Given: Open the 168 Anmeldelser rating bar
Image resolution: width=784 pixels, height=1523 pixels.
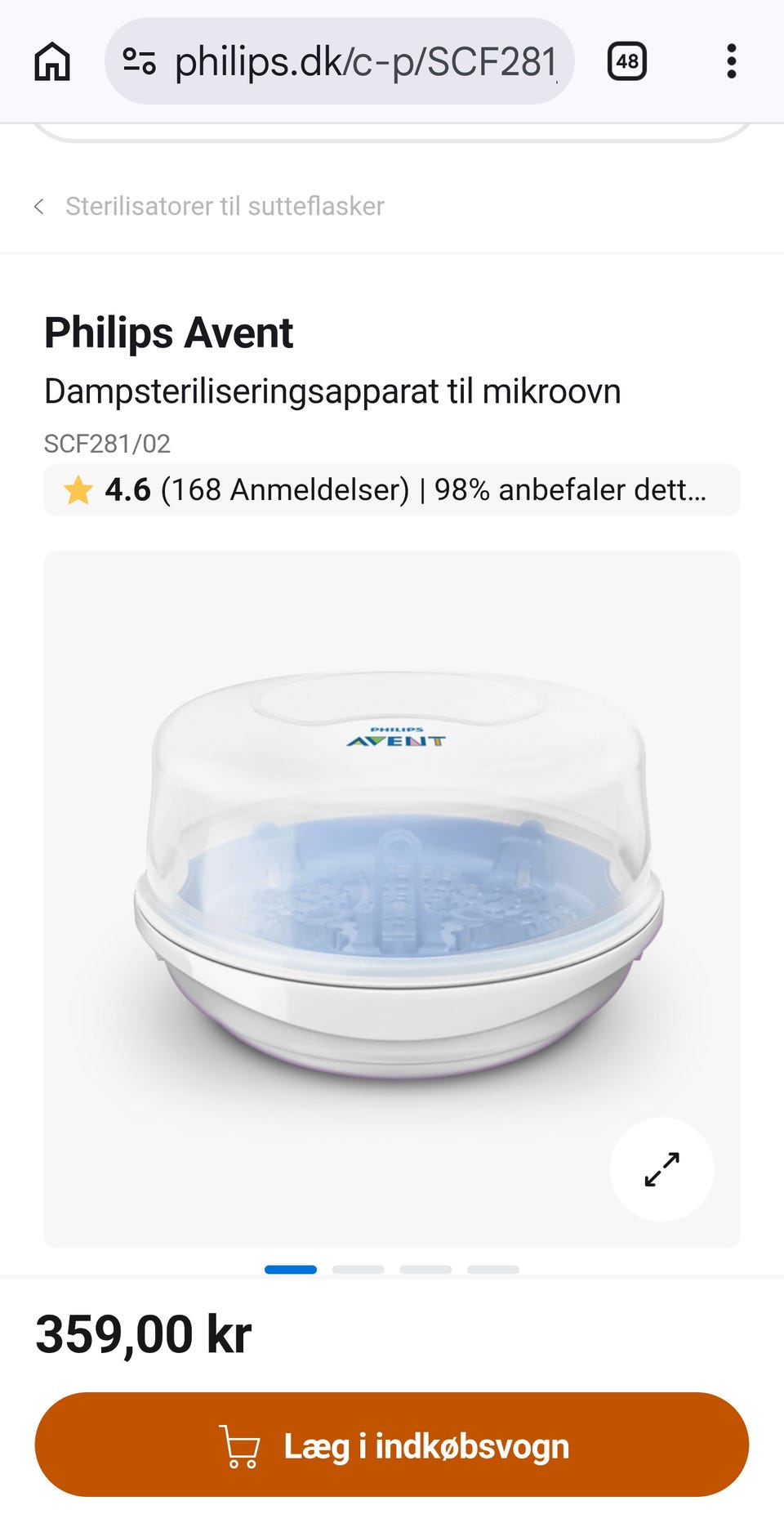Looking at the screenshot, I should pos(392,490).
